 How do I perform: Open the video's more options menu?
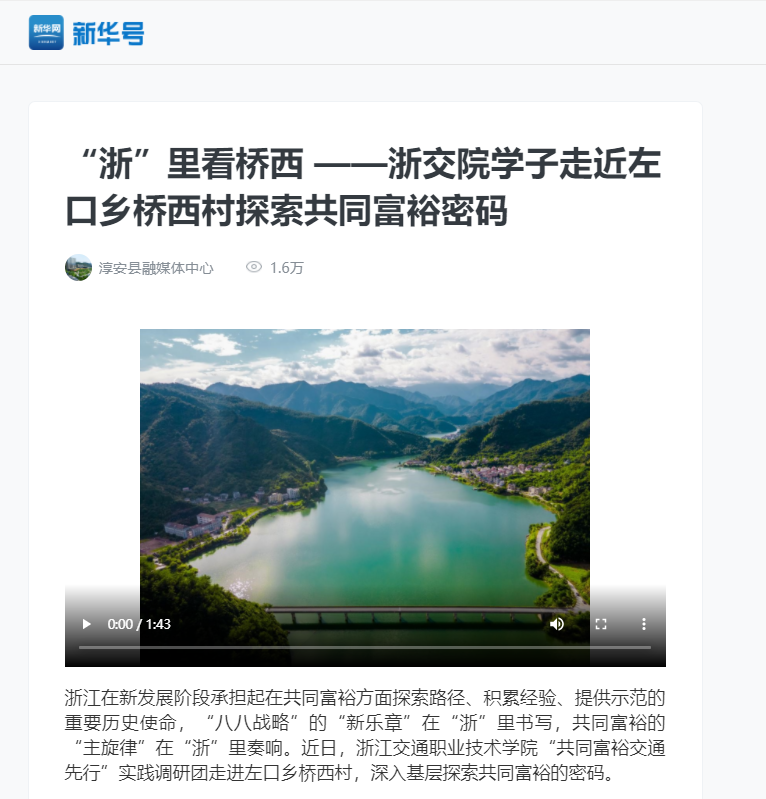(644, 624)
